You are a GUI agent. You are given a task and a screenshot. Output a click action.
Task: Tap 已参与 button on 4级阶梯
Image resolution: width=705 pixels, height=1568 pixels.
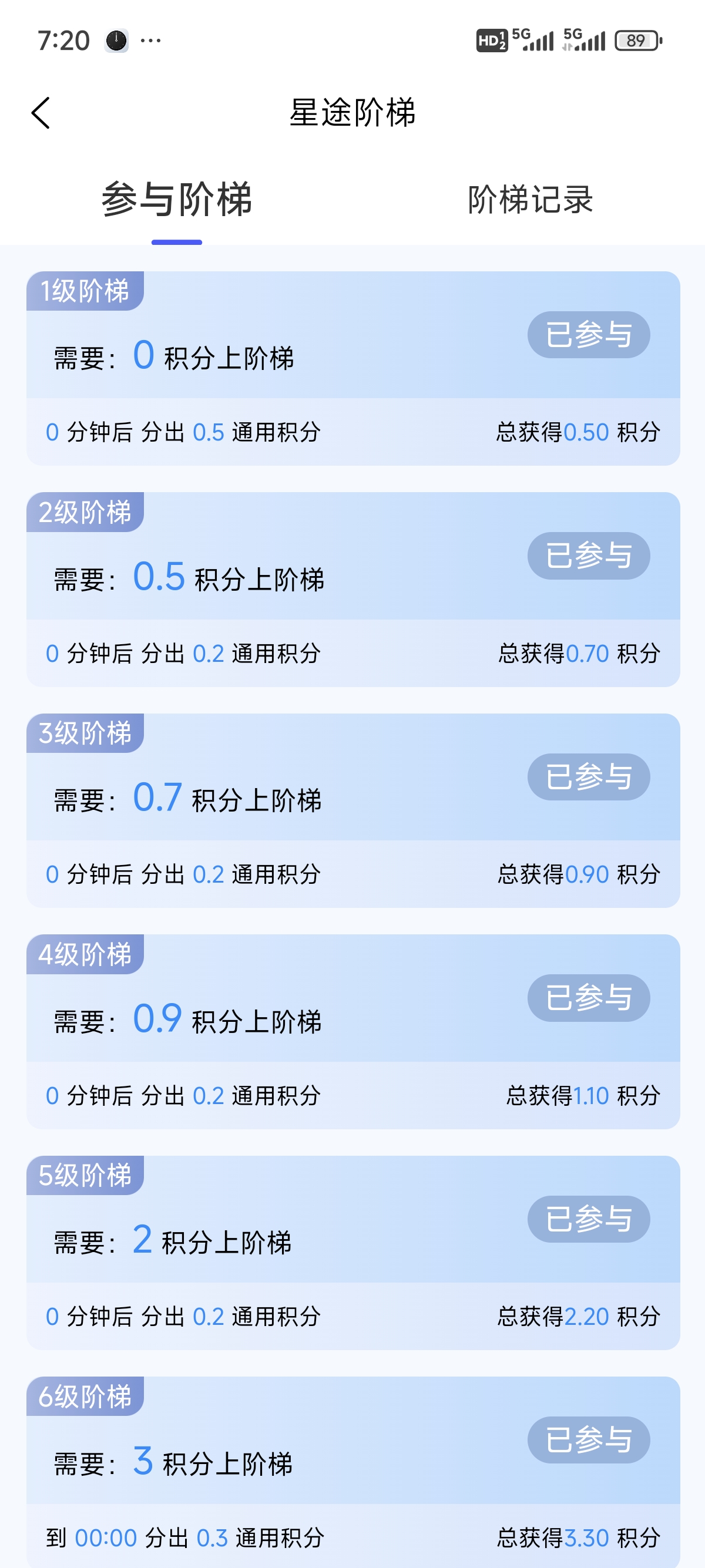[x=589, y=998]
